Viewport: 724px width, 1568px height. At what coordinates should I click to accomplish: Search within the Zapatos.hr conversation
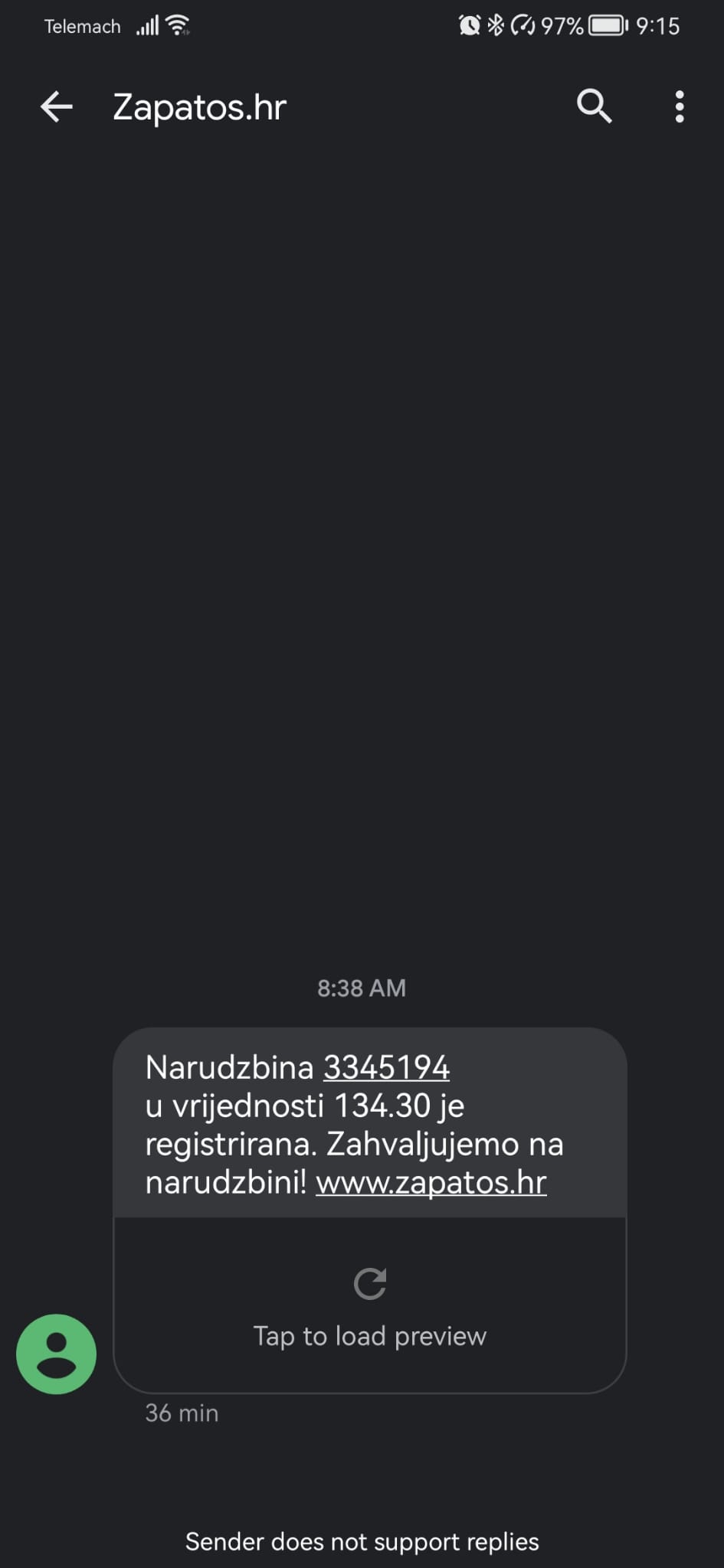pyautogui.click(x=594, y=106)
